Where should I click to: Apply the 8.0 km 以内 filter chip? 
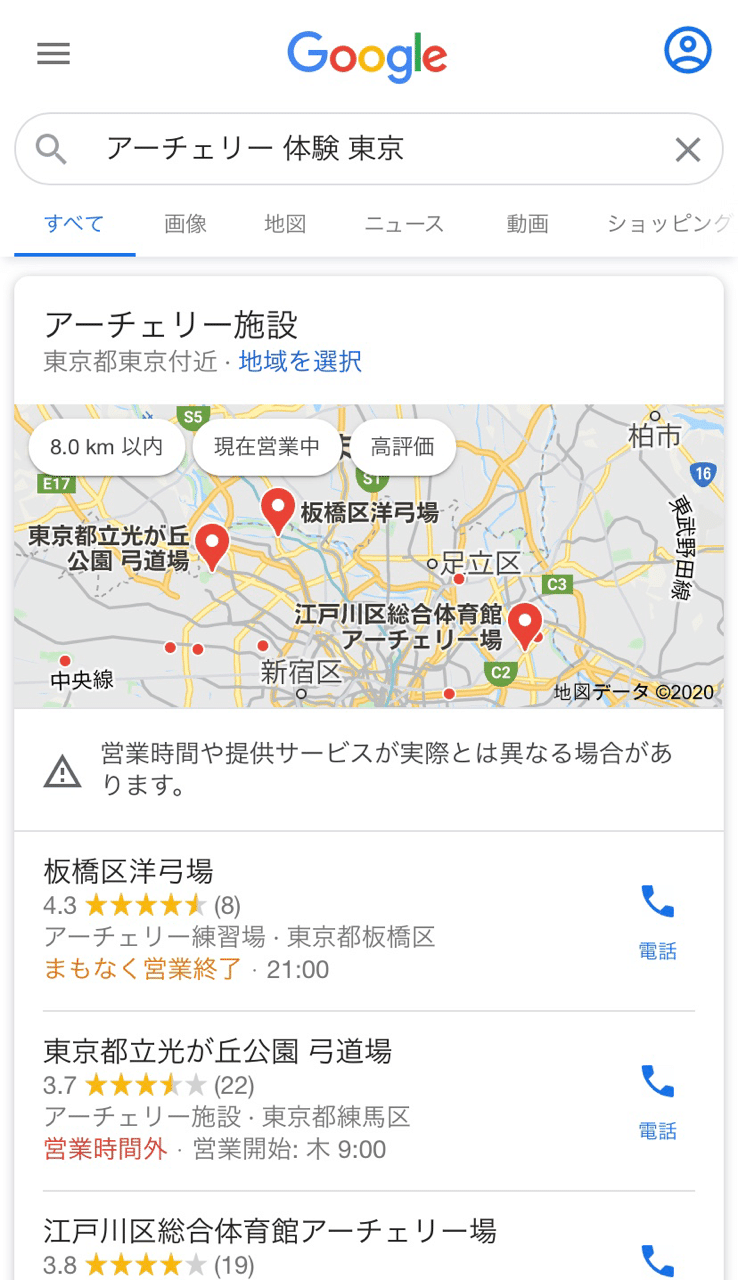(x=107, y=447)
